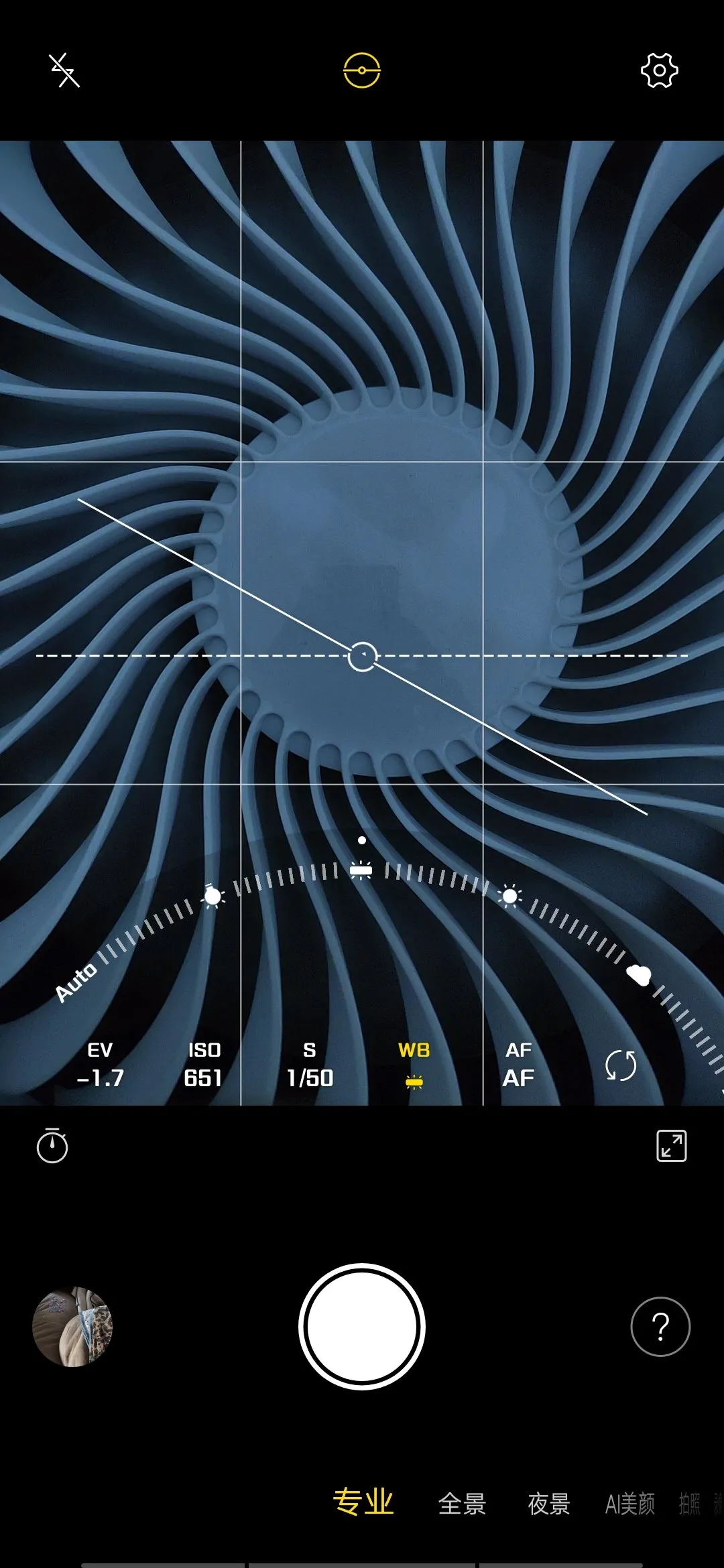
Task: Switch to 夜景 night mode
Action: 548,1504
